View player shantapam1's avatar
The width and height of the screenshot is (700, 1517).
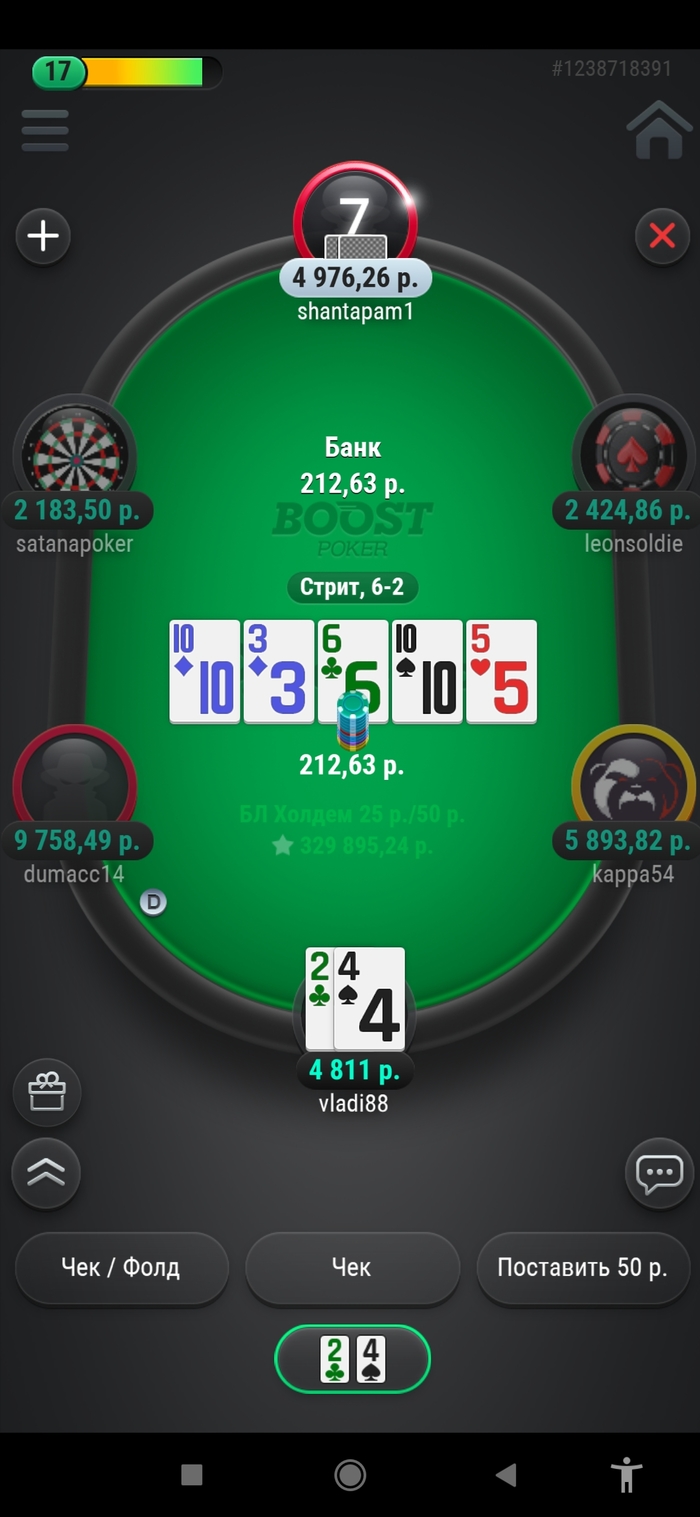pos(355,220)
